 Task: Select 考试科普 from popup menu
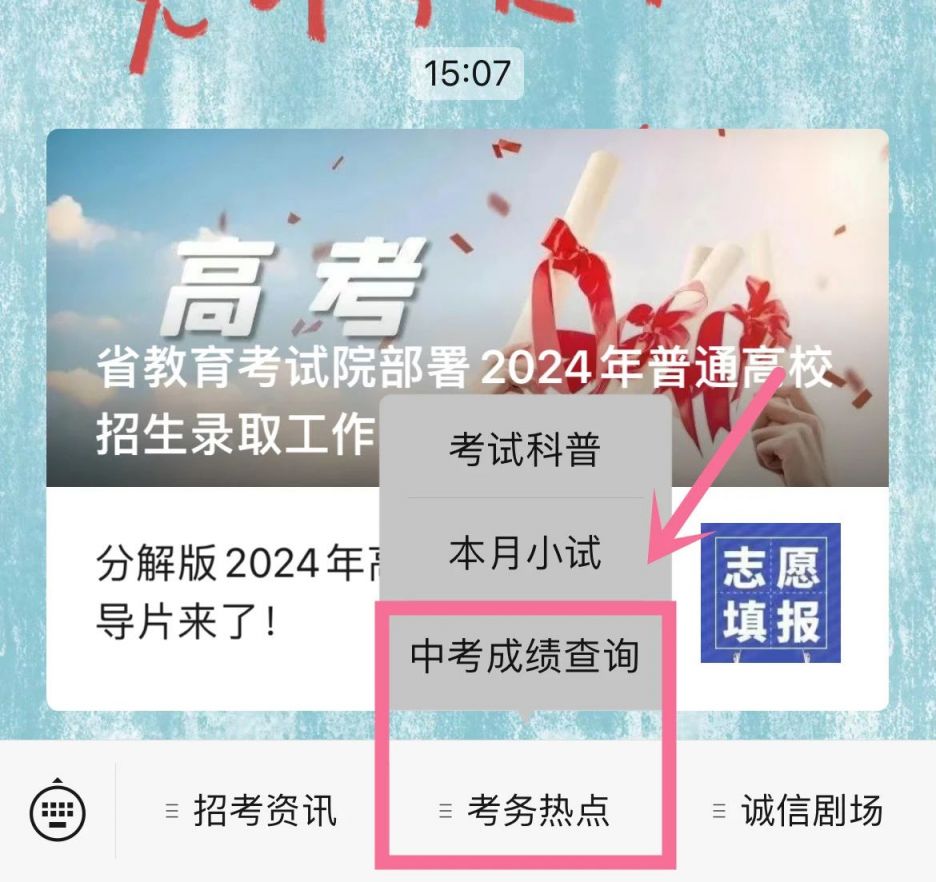[x=525, y=450]
